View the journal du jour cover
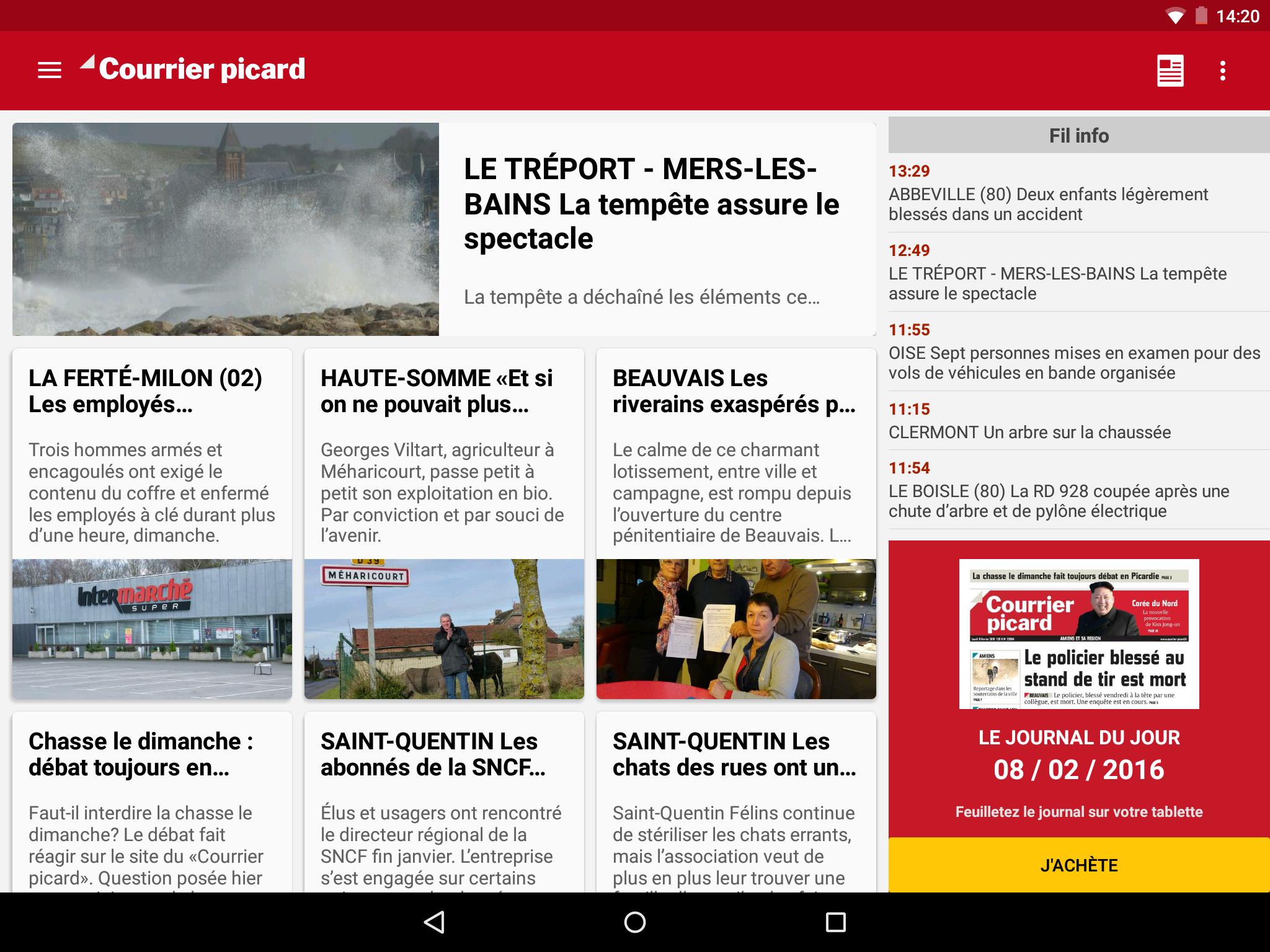1270x952 pixels. [x=1078, y=633]
